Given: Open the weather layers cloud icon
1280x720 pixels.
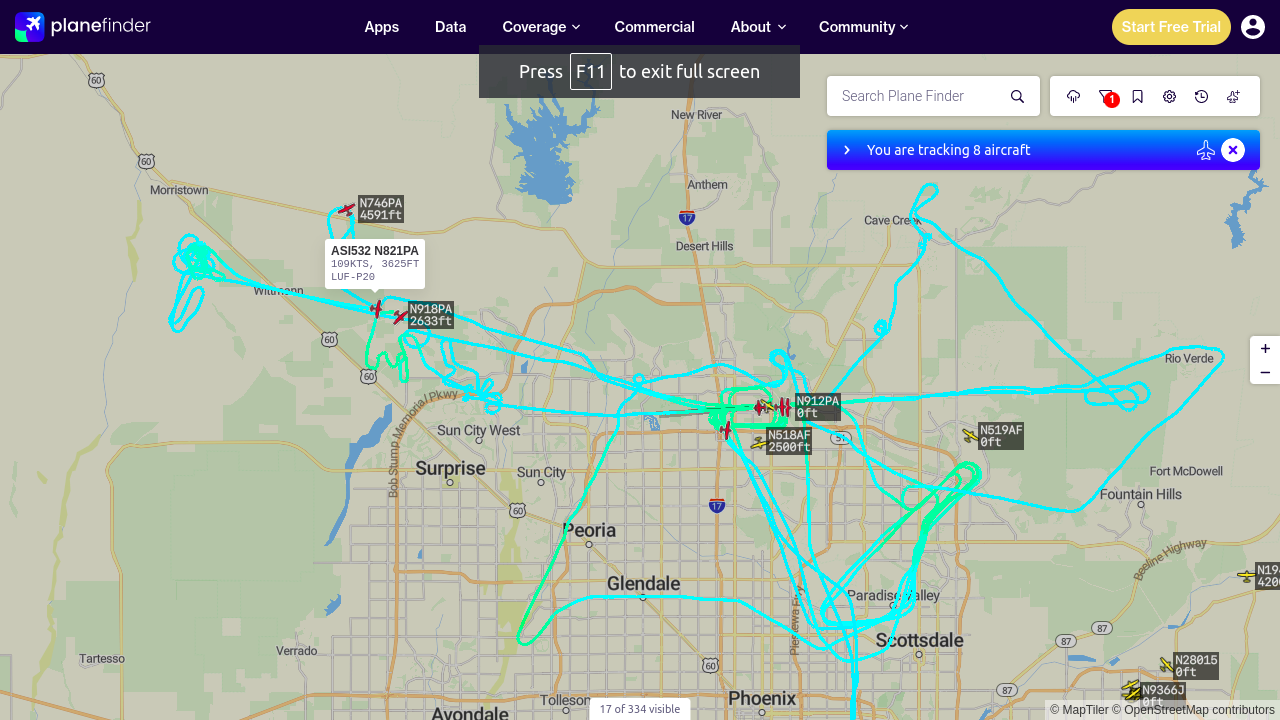Looking at the screenshot, I should [1074, 96].
